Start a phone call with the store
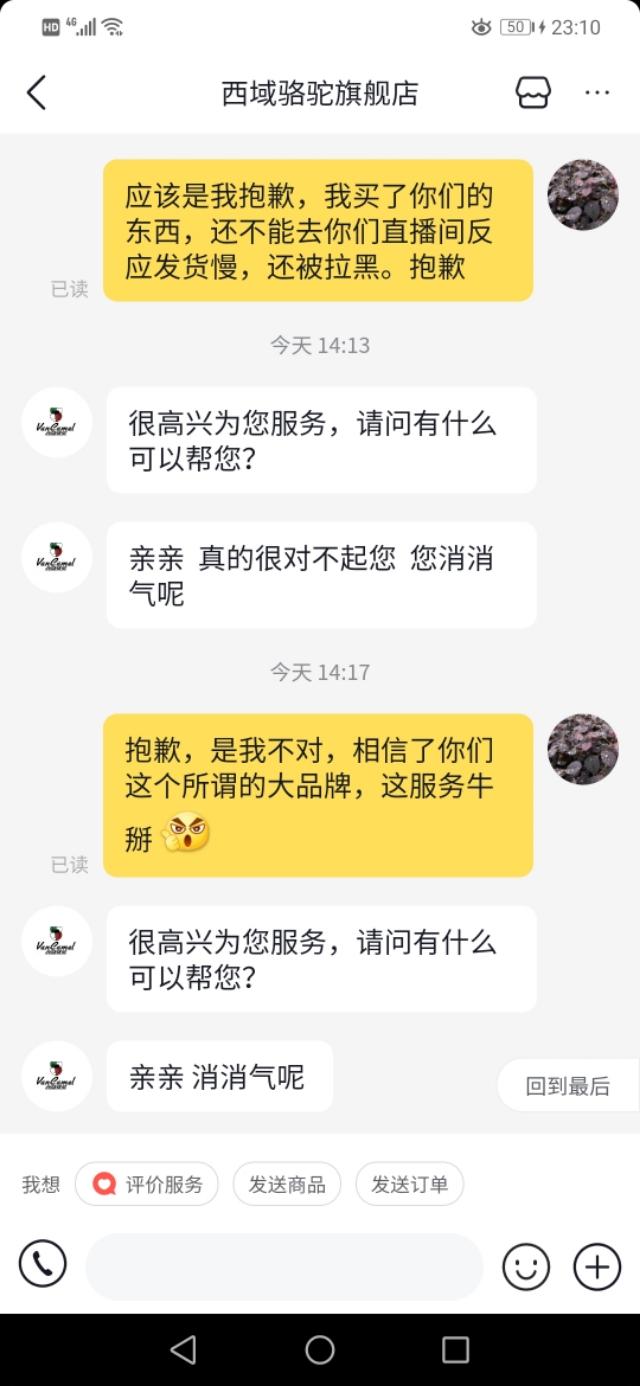The height and width of the screenshot is (1386, 640). point(43,1265)
